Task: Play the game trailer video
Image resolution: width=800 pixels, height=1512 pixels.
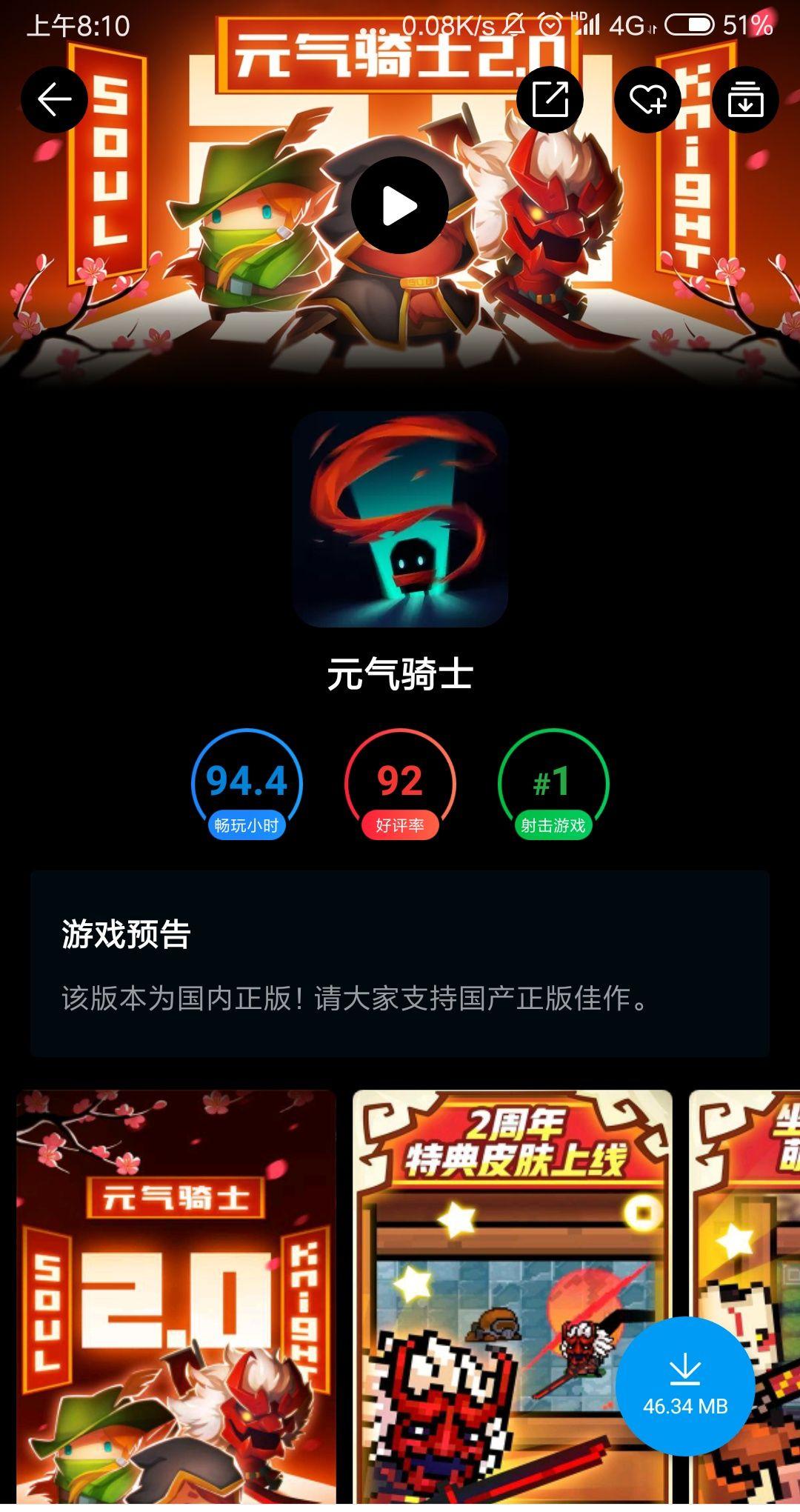Action: coord(400,206)
